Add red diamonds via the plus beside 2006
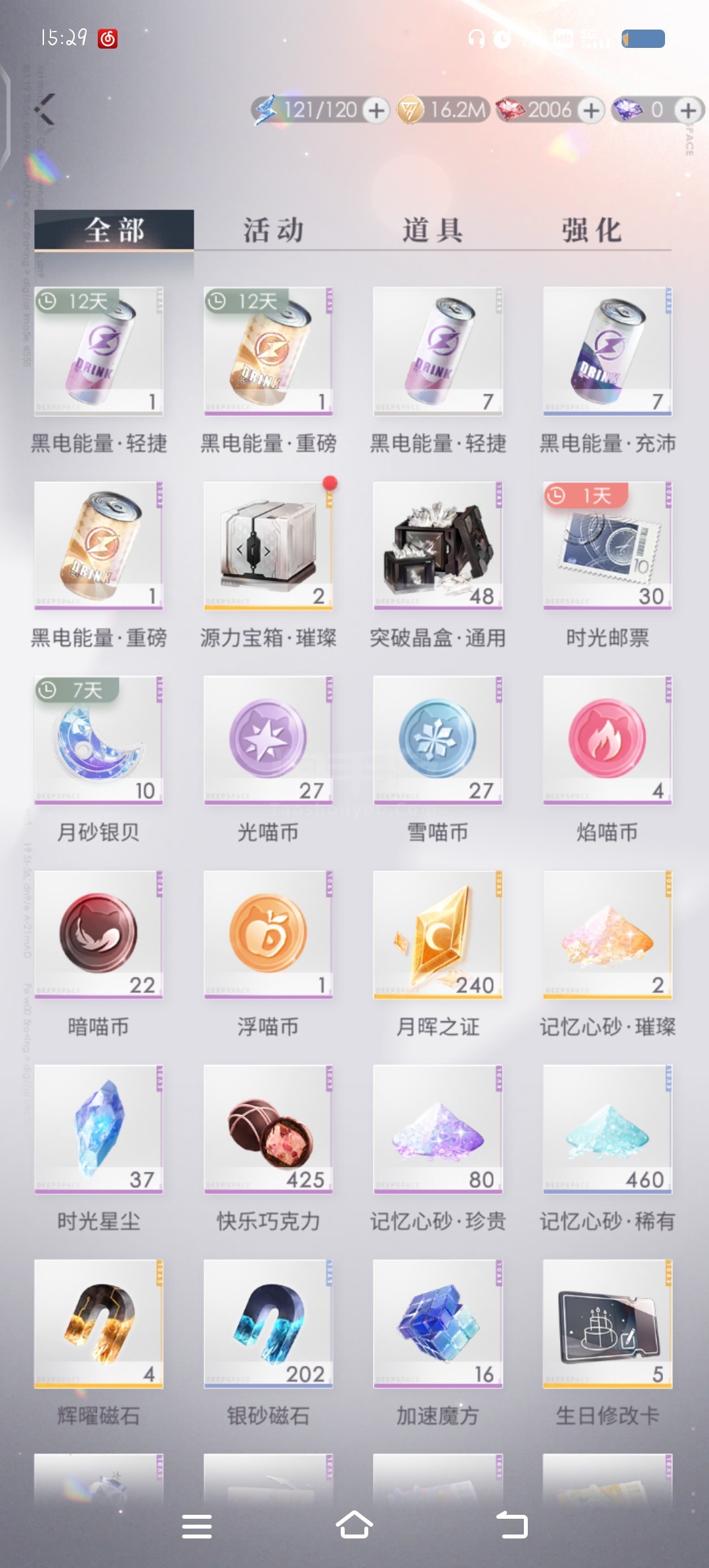The width and height of the screenshot is (709, 1568). click(591, 110)
